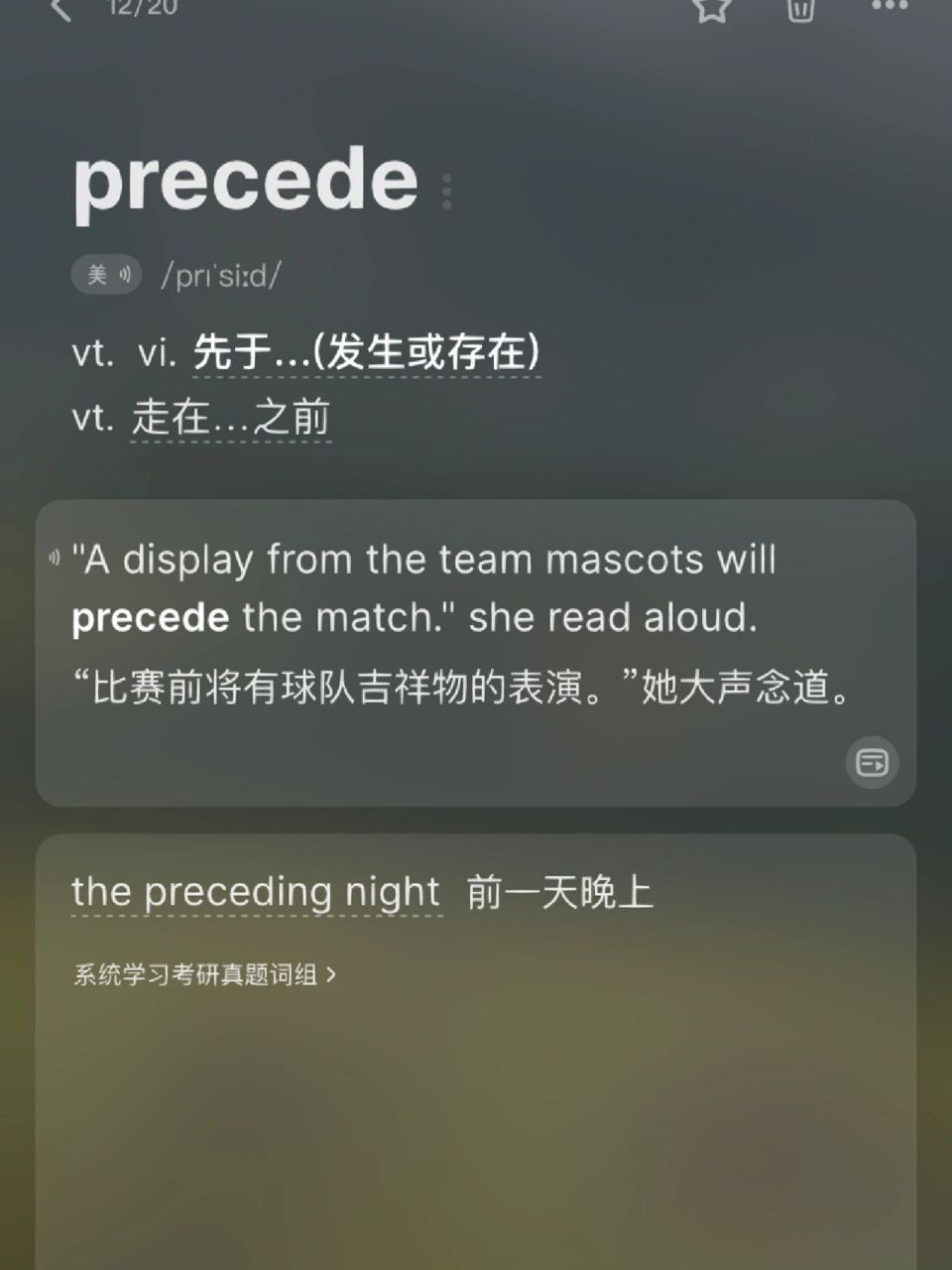Tap the definition 走在…之前
Image resolution: width=952 pixels, height=1270 pixels.
click(233, 417)
